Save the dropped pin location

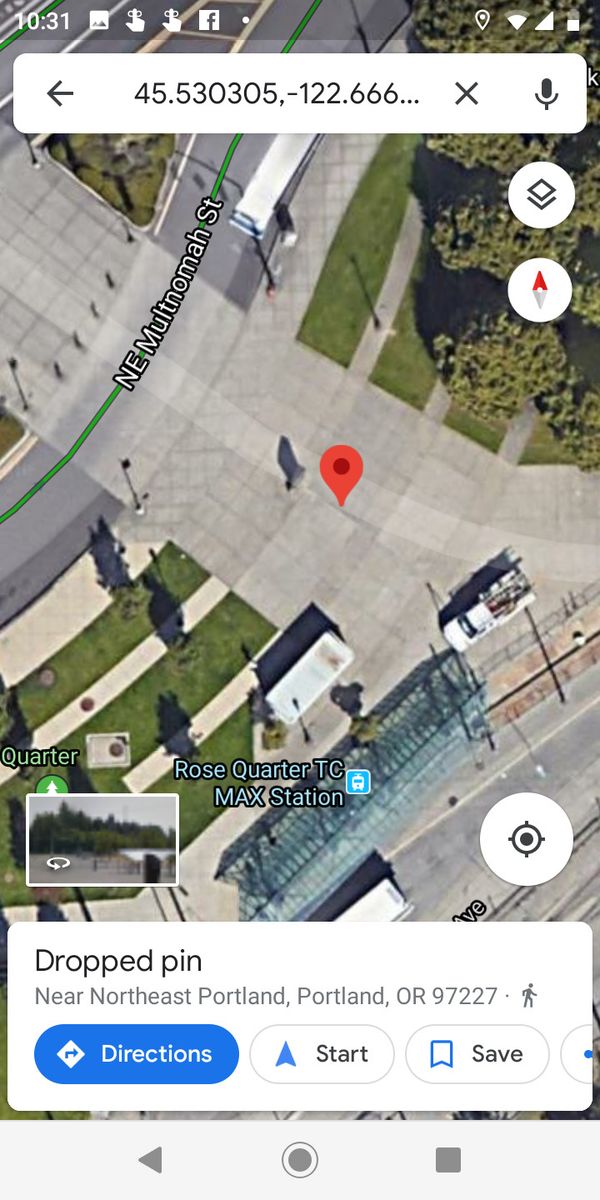tap(477, 1054)
